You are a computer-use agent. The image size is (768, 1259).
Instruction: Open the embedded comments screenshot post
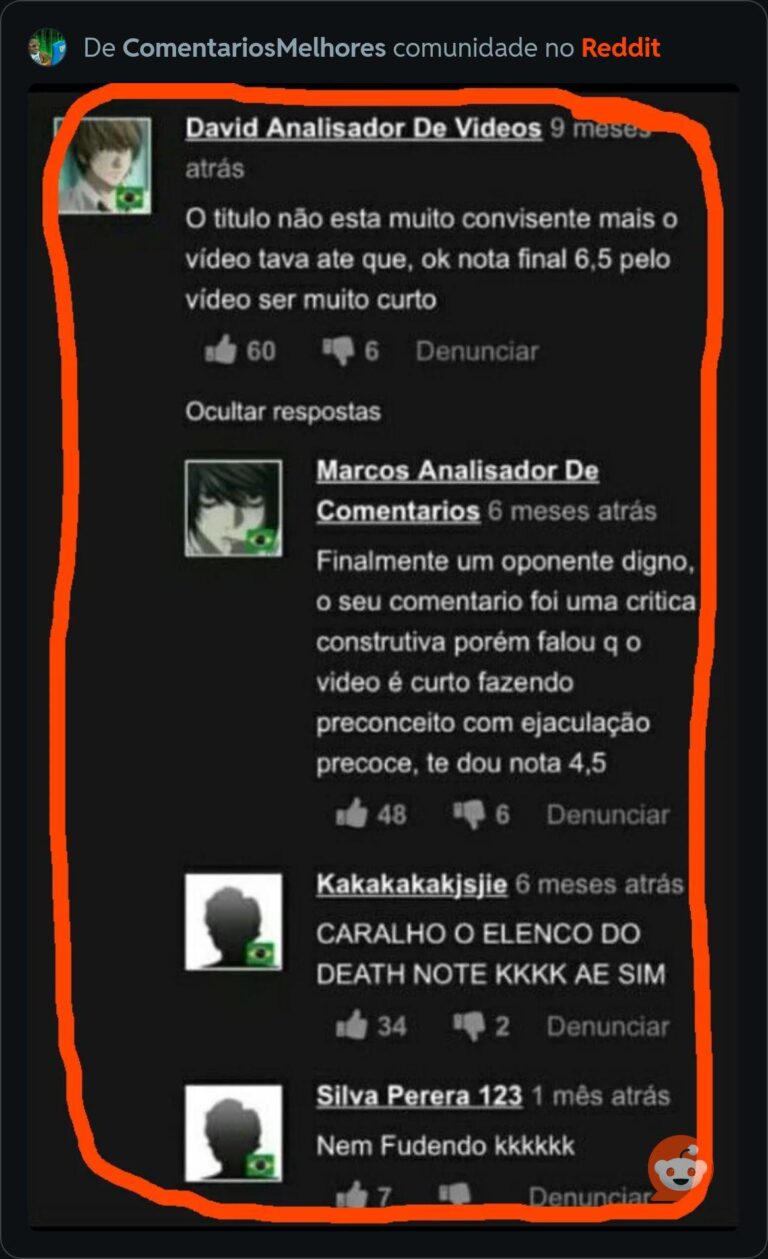click(x=384, y=650)
